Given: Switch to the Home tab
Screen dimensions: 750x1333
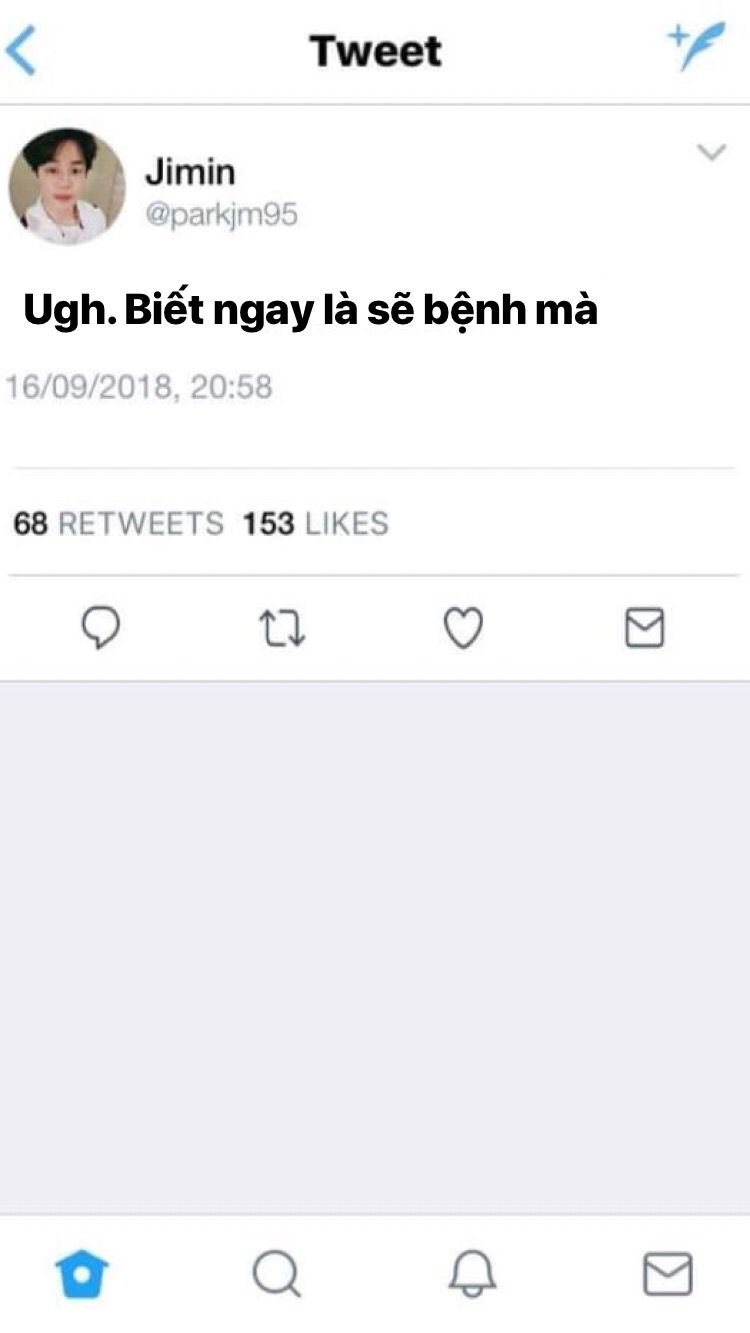Looking at the screenshot, I should tap(82, 1274).
